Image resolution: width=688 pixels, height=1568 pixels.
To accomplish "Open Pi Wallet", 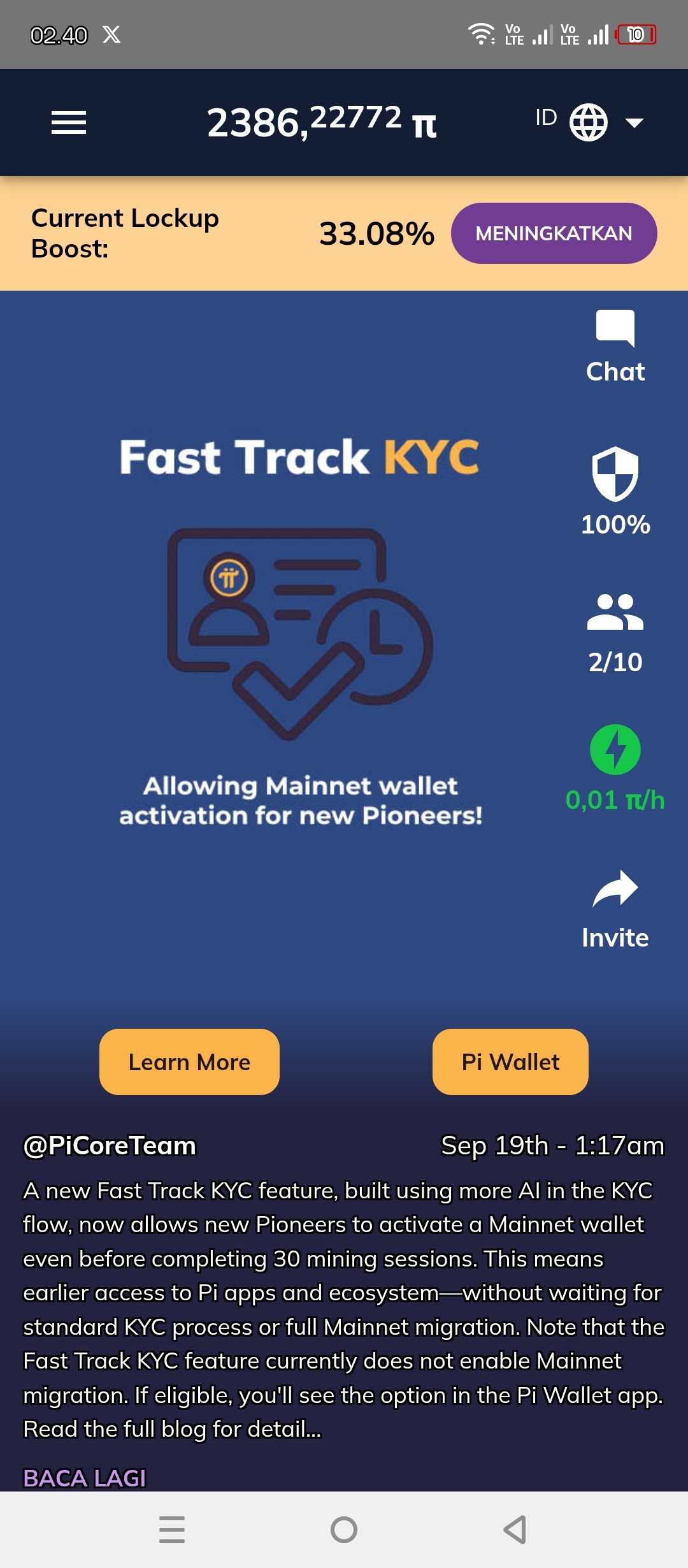I will [510, 1062].
